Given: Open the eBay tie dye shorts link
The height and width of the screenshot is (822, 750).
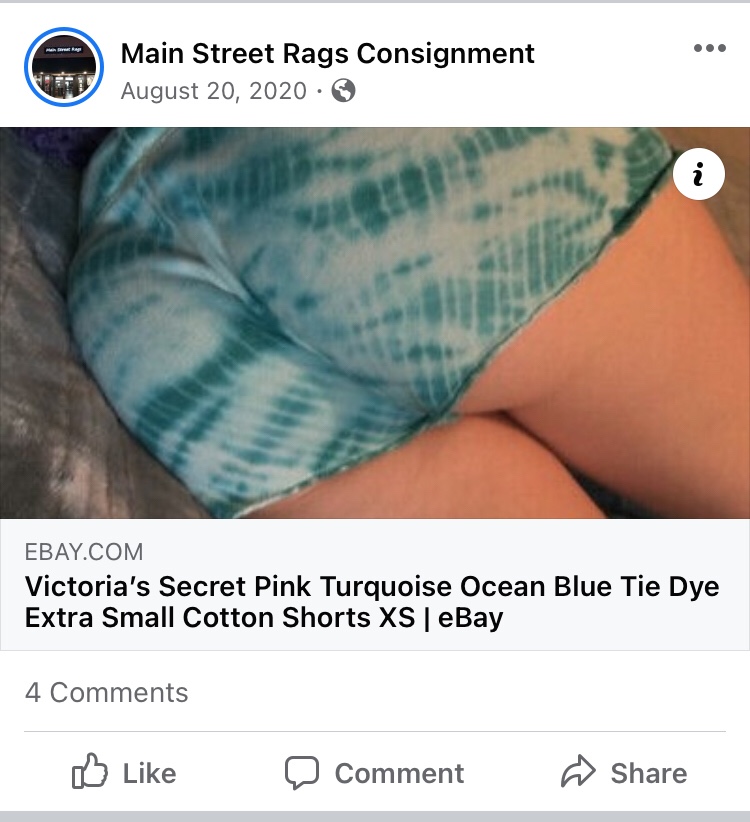Looking at the screenshot, I should (x=372, y=602).
